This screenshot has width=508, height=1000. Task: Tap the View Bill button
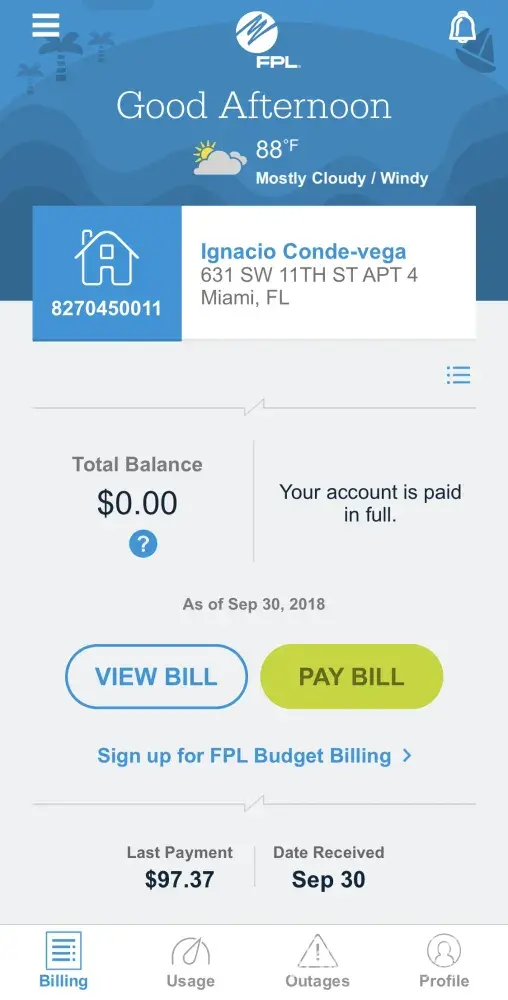click(x=156, y=677)
